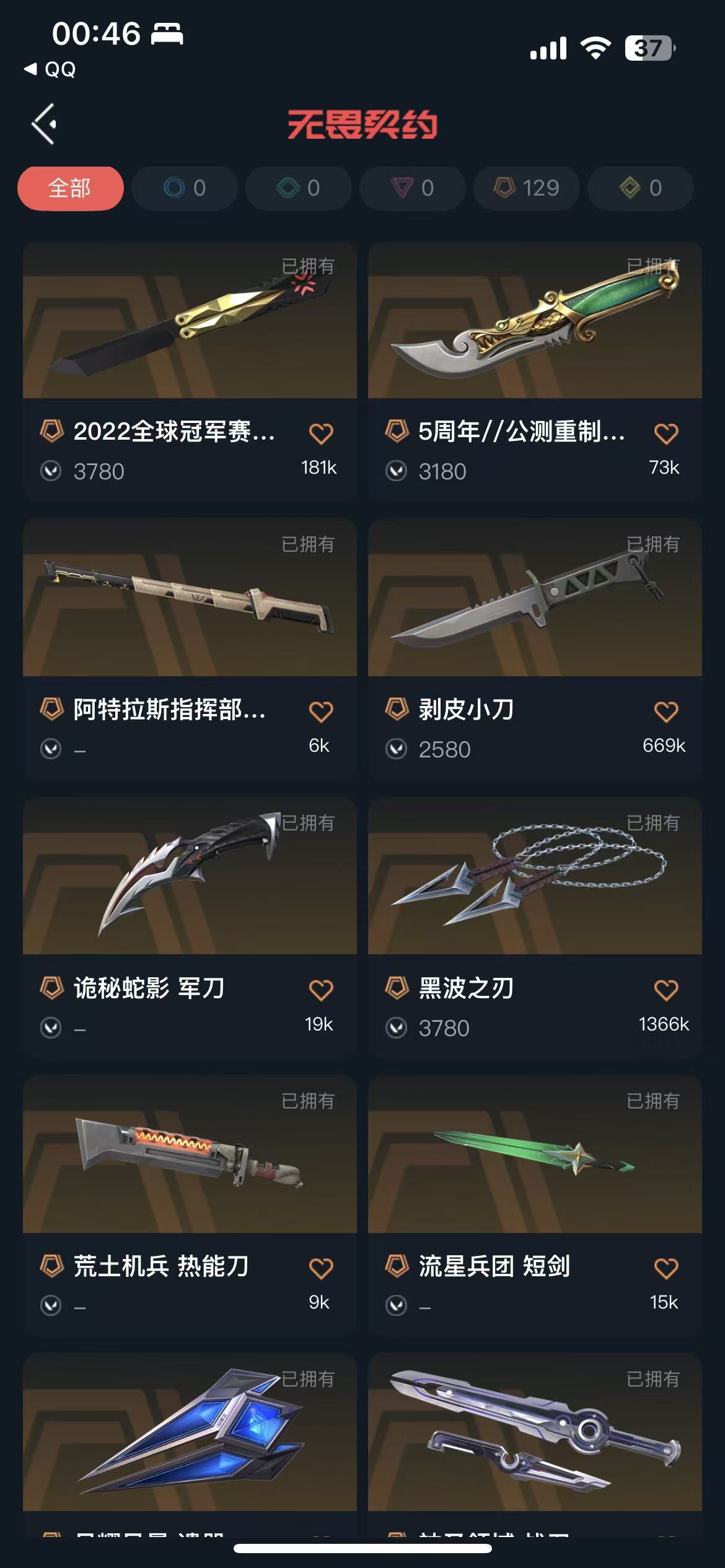The width and height of the screenshot is (725, 1568).
Task: Open the 5周年//公测重制 knife card
Action: point(535,371)
